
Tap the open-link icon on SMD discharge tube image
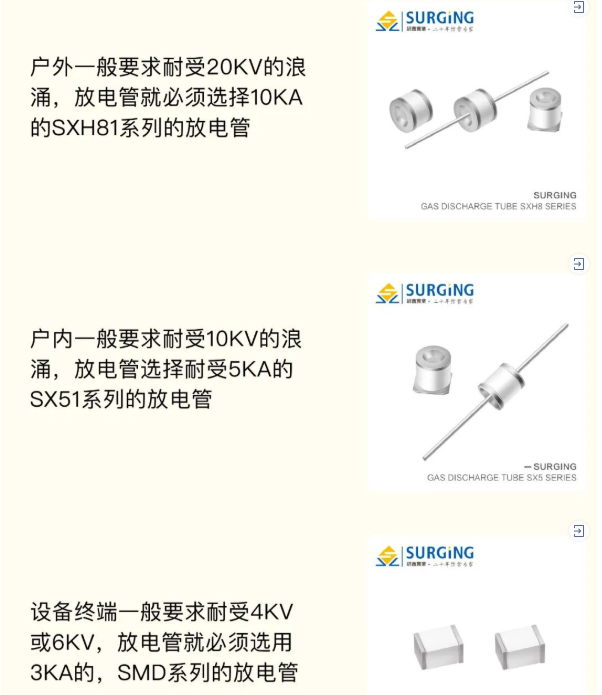click(x=578, y=531)
